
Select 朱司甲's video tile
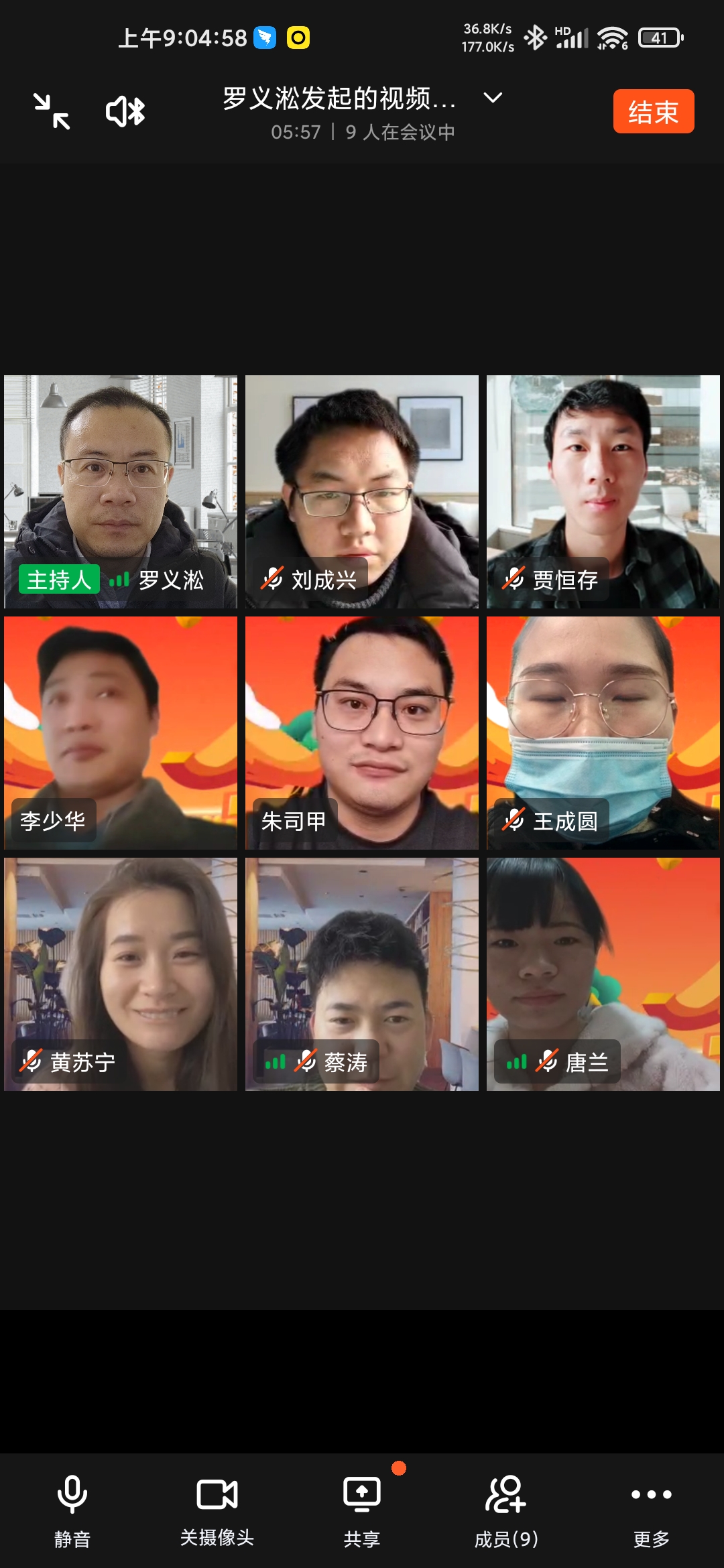pyautogui.click(x=362, y=732)
